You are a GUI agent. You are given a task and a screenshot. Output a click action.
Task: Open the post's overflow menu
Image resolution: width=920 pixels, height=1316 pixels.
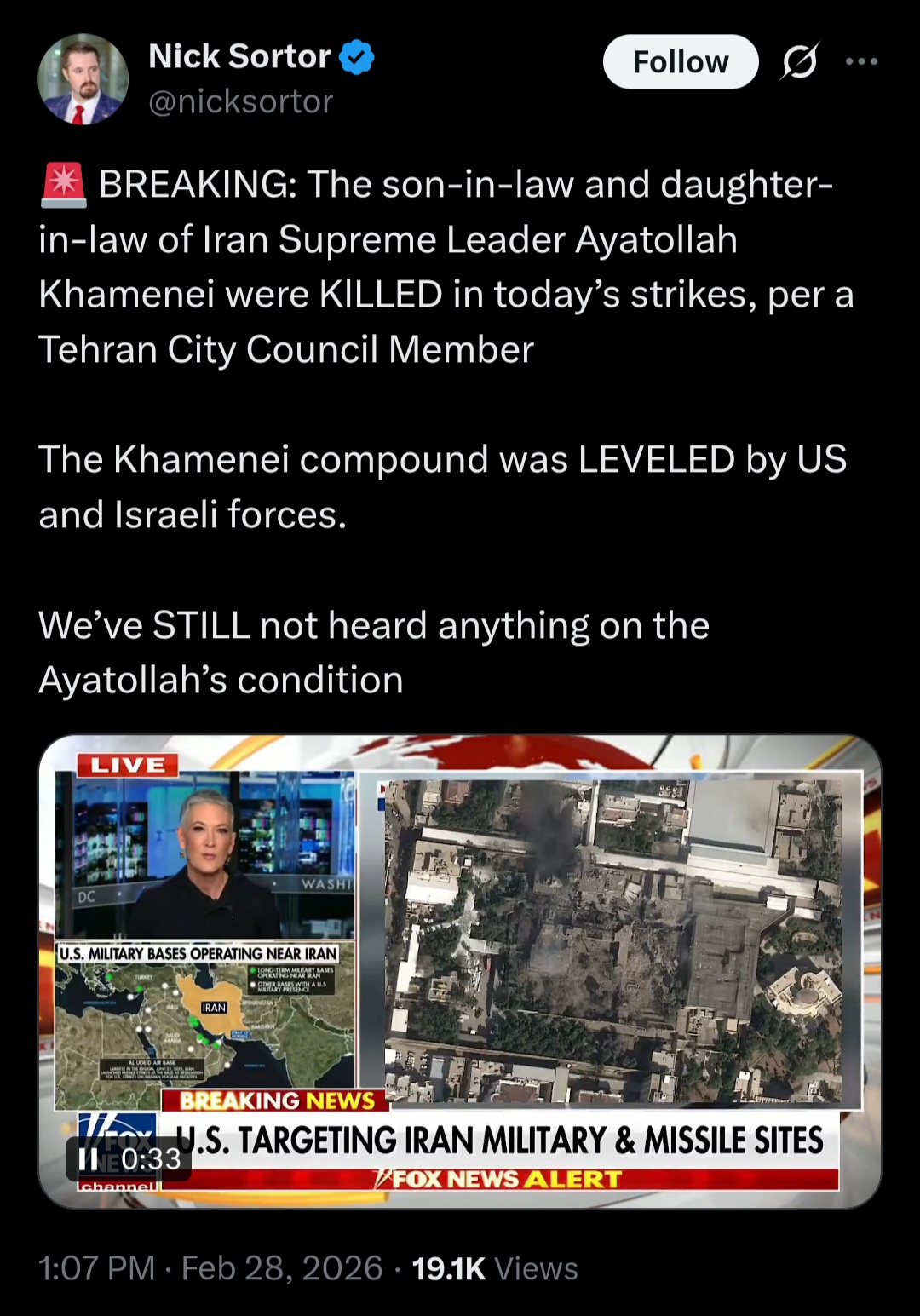tap(861, 61)
